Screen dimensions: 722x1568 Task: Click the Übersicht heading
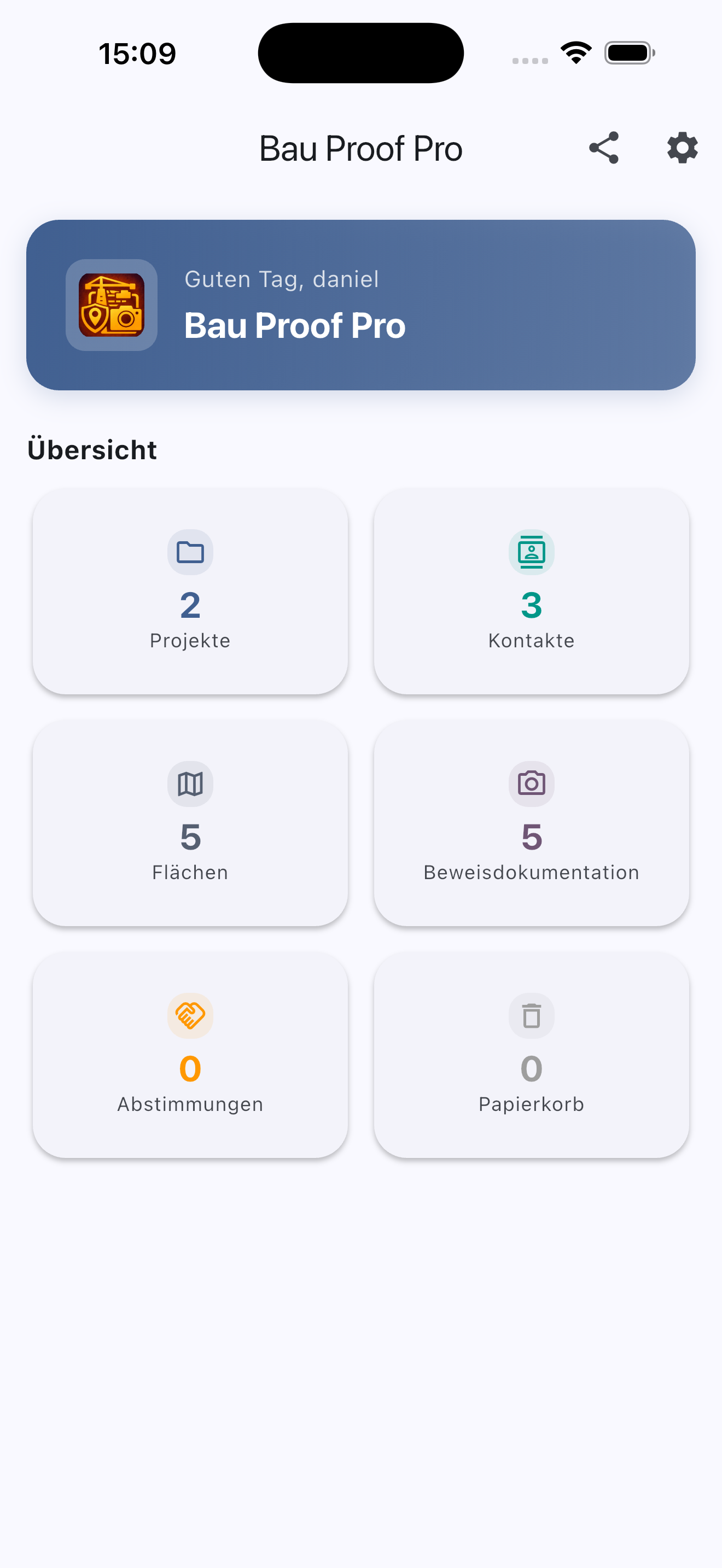point(91,449)
